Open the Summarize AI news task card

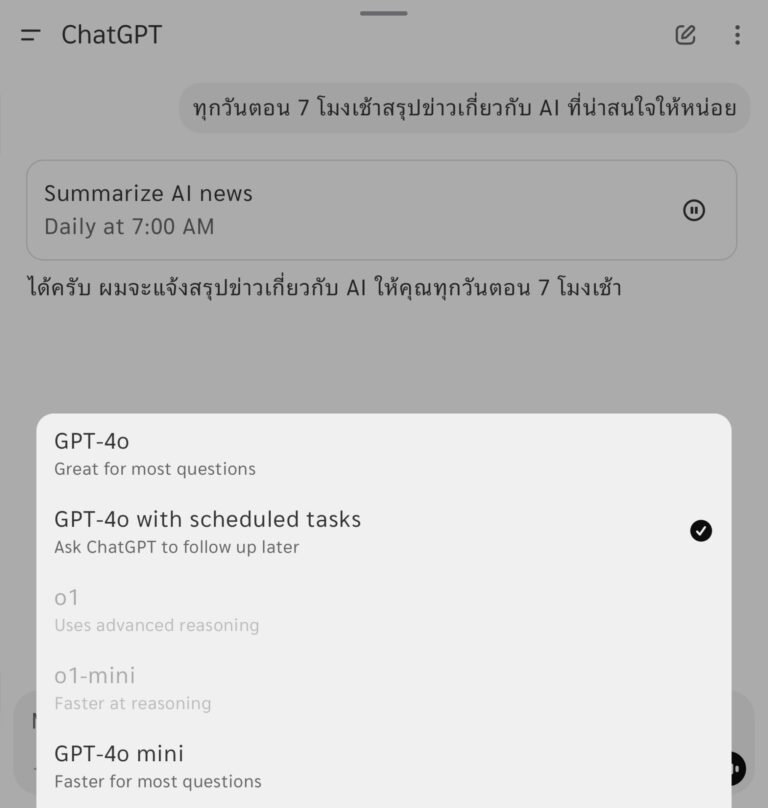tap(300, 209)
